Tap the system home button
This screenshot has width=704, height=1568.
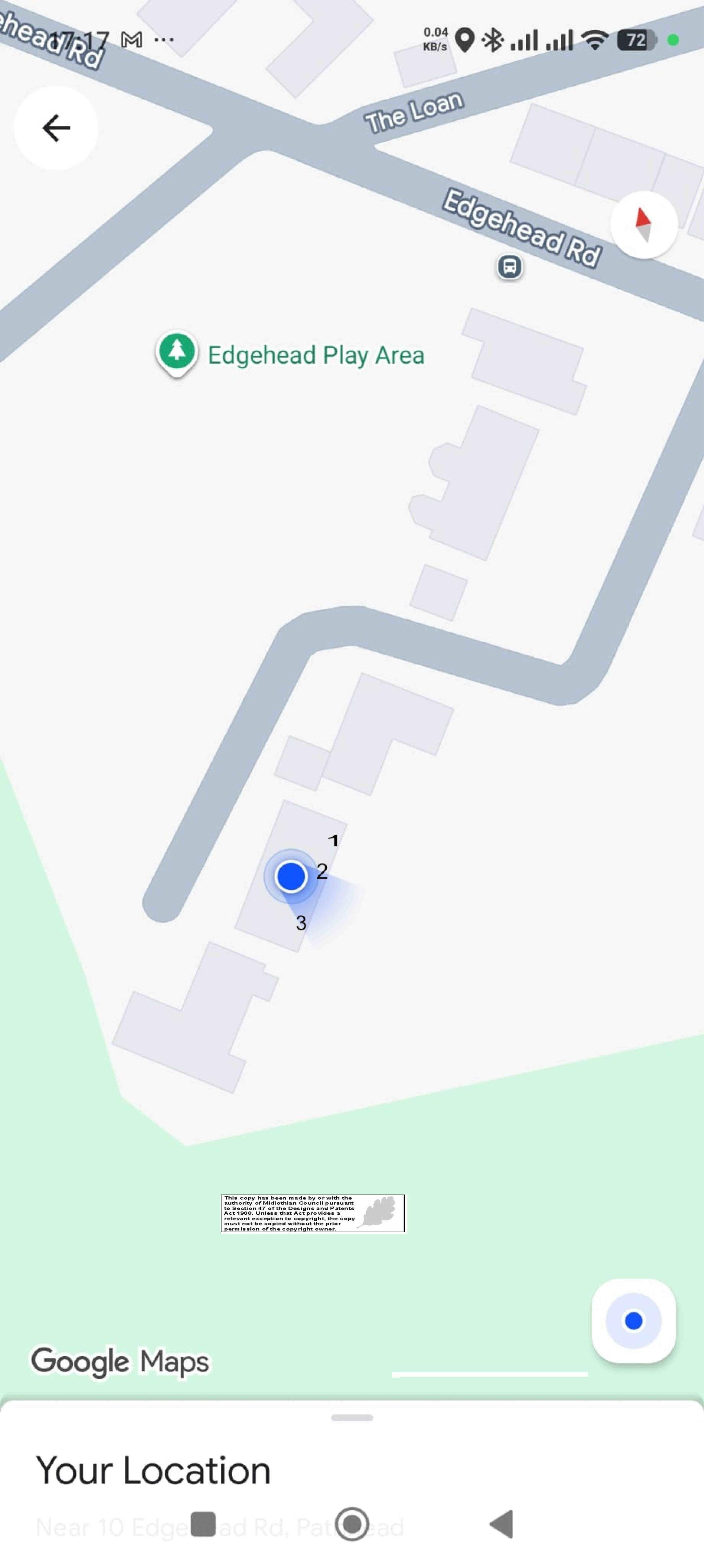pyautogui.click(x=352, y=1524)
